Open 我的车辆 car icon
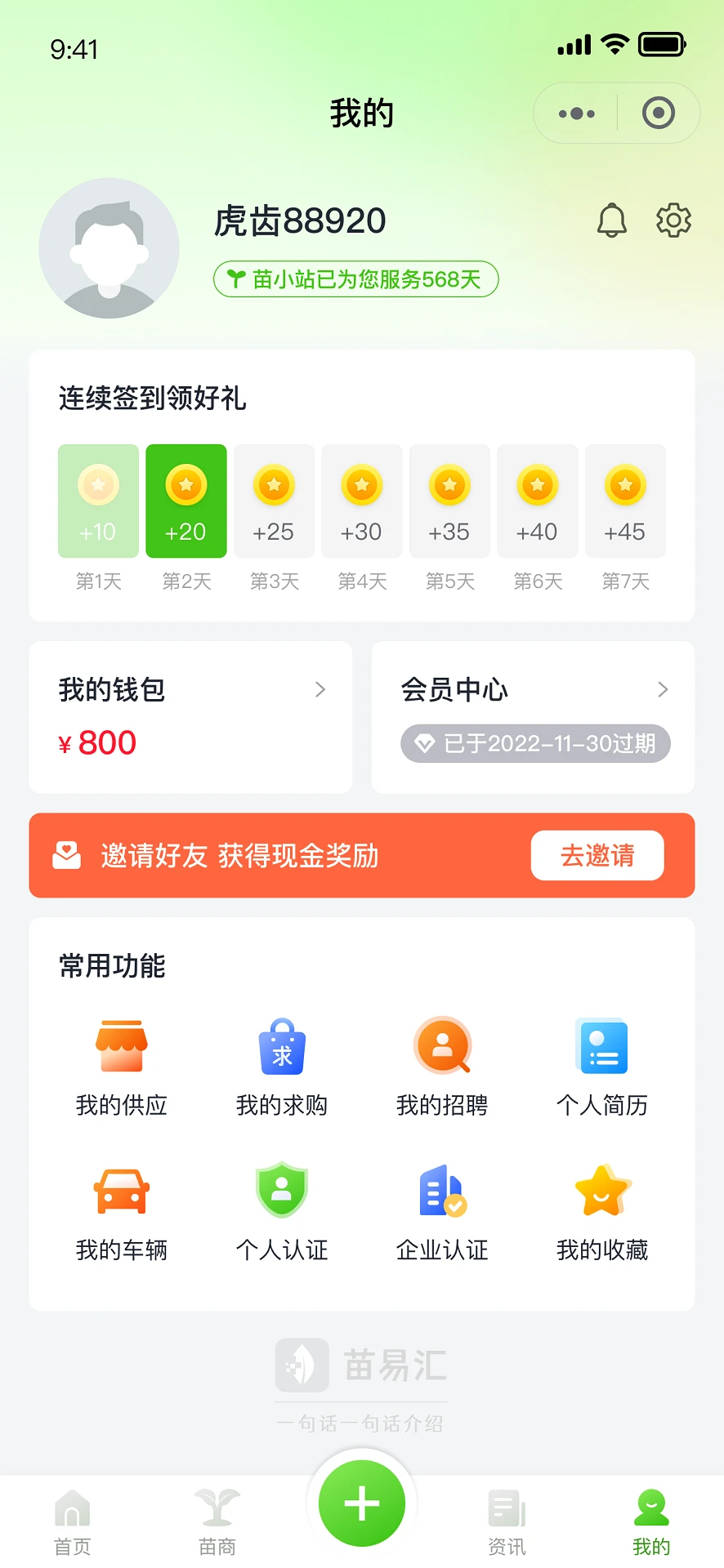724x1568 pixels. (x=120, y=1190)
